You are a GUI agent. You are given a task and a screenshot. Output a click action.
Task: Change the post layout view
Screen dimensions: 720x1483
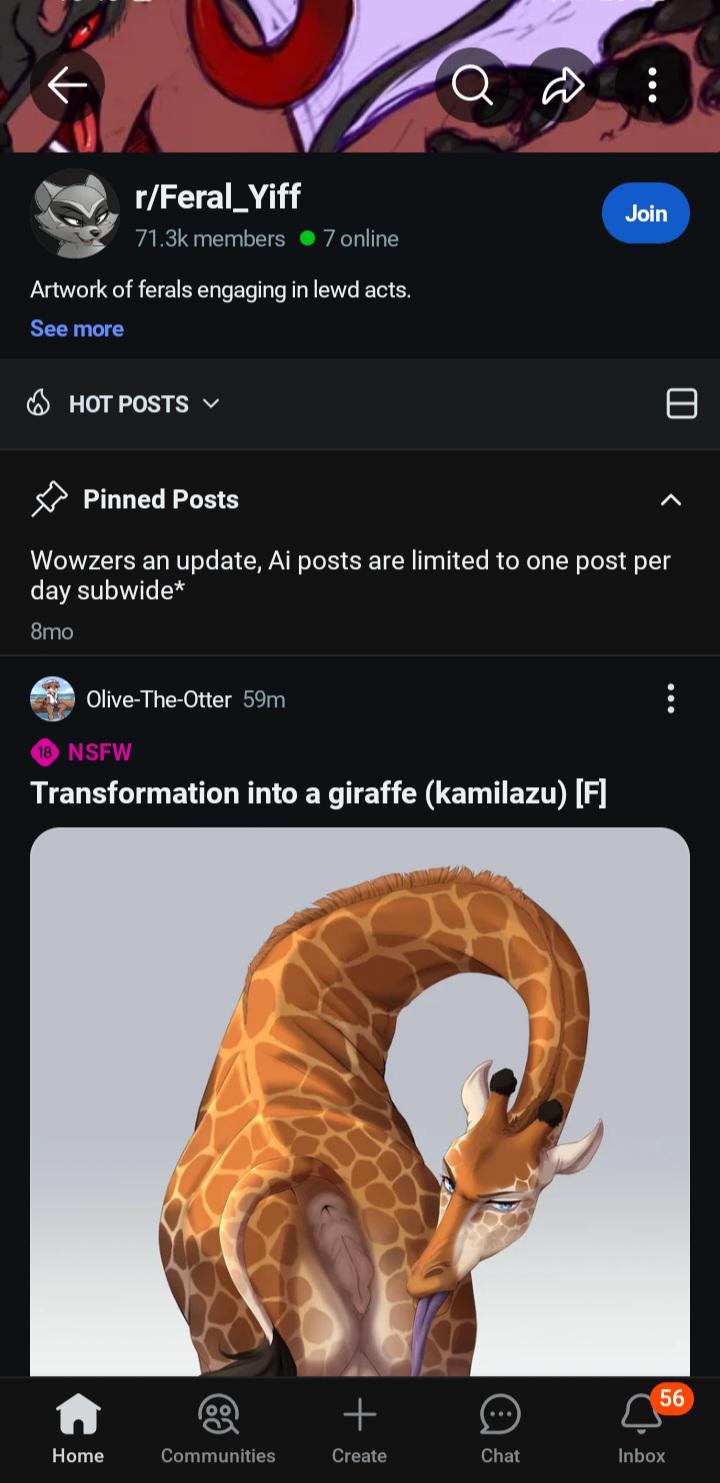pyautogui.click(x=681, y=404)
